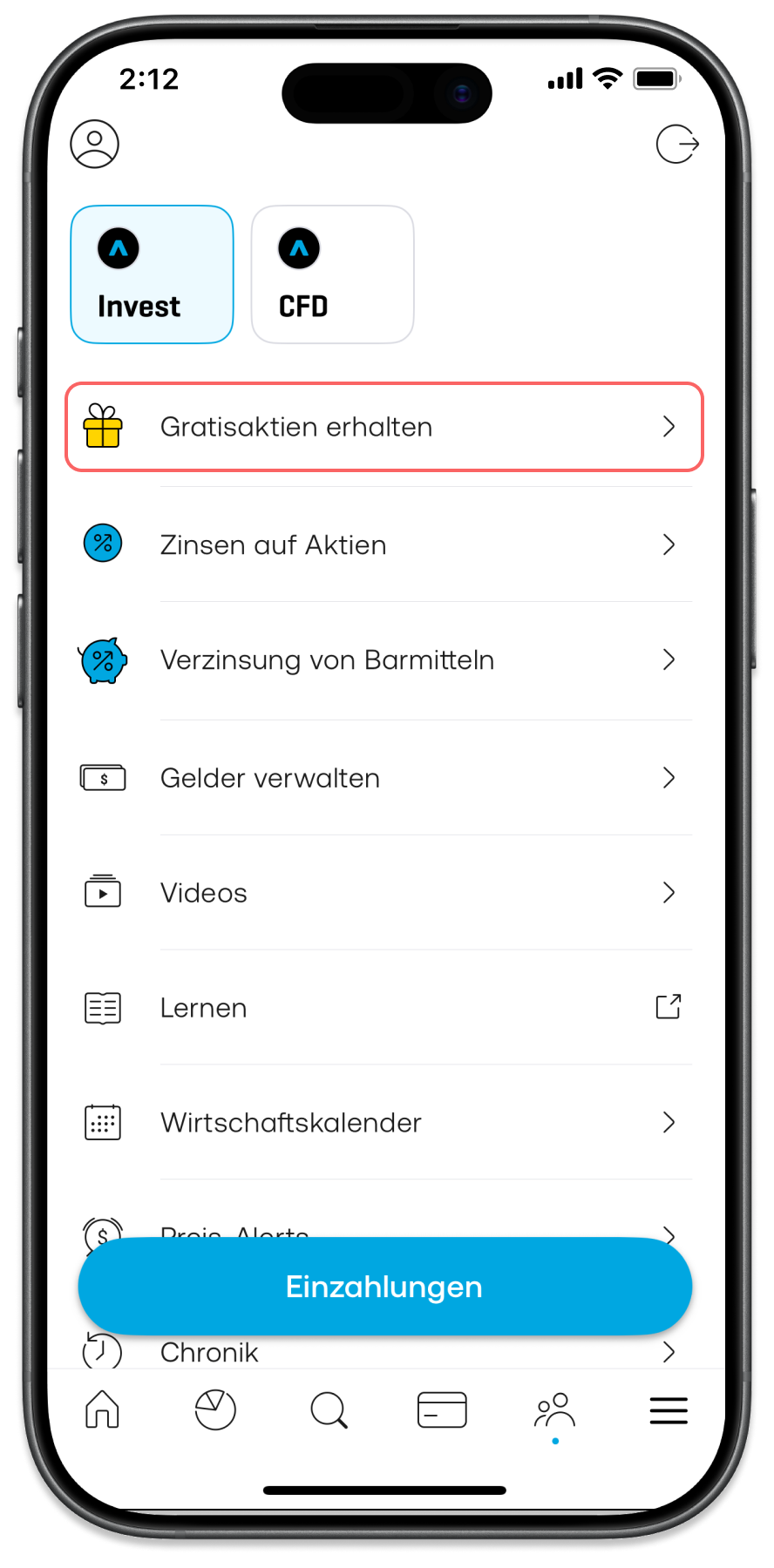Open the profile avatar icon
This screenshot has height=1568, width=774.
(x=94, y=144)
